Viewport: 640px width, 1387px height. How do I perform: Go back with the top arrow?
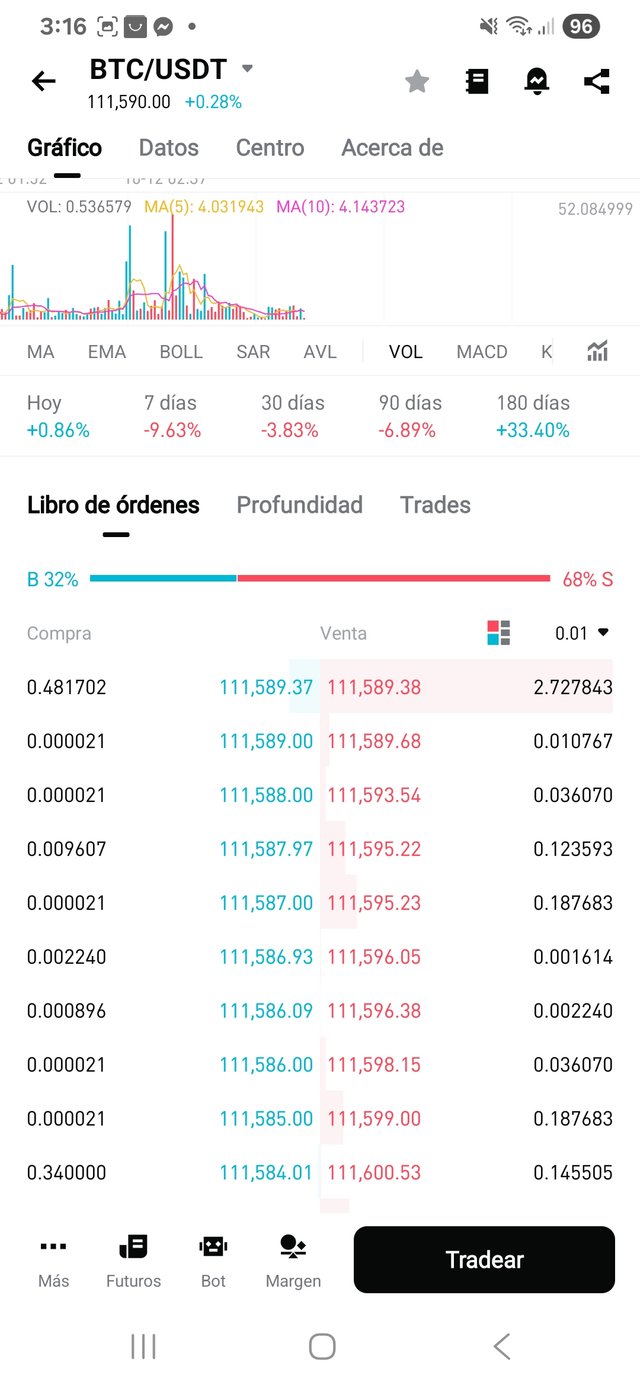coord(44,81)
